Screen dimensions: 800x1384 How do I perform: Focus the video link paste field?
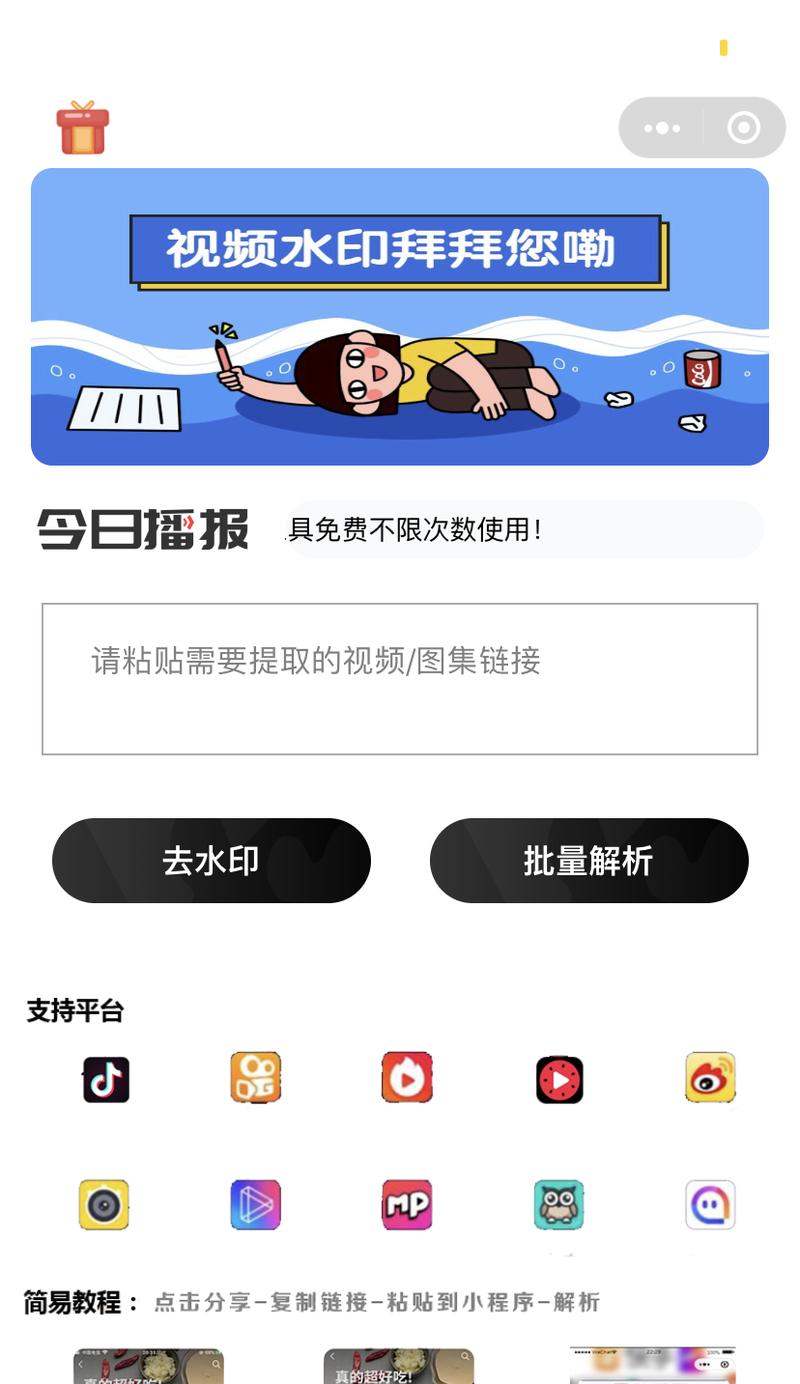pyautogui.click(x=400, y=678)
